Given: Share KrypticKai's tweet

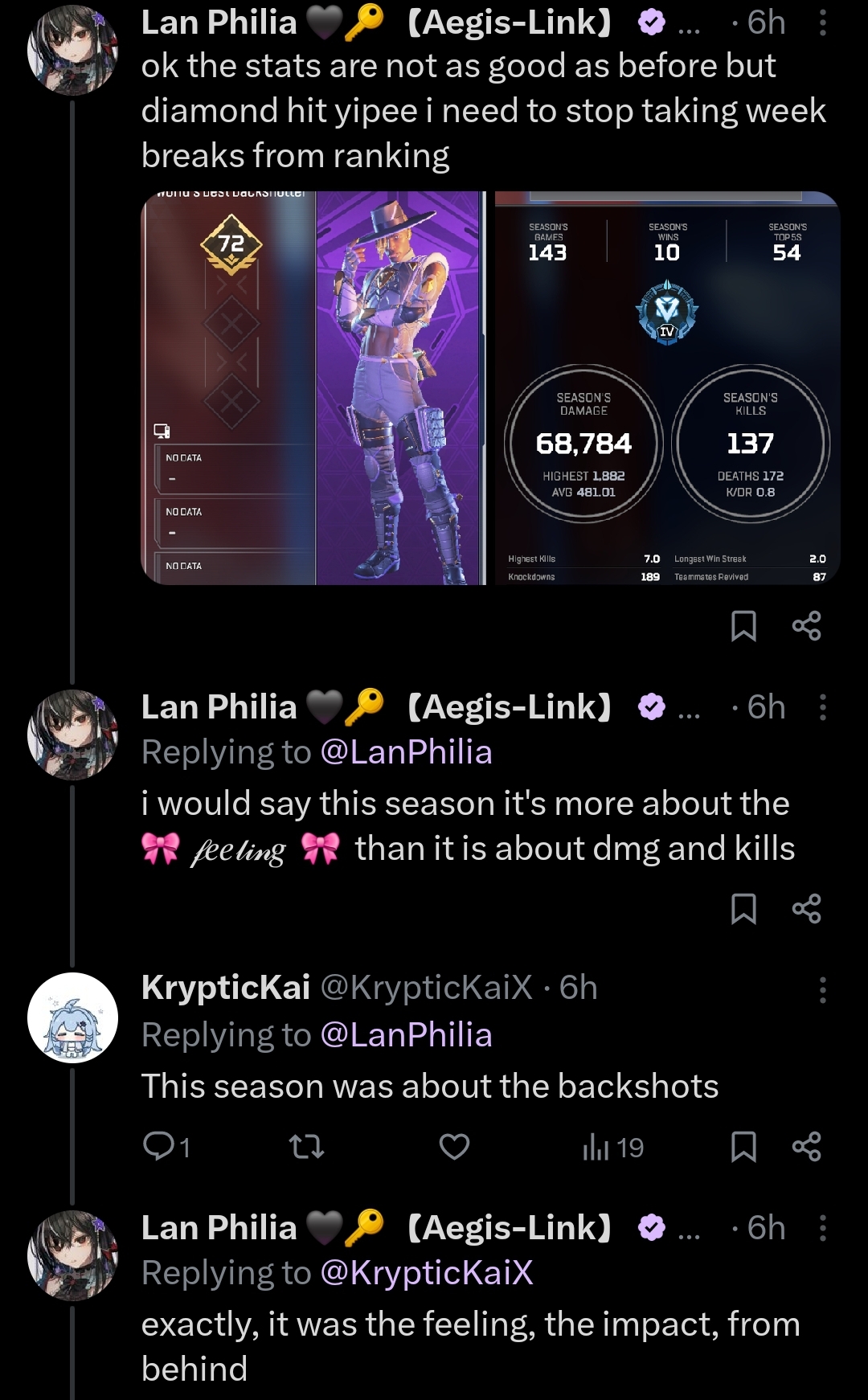Looking at the screenshot, I should tap(806, 1147).
